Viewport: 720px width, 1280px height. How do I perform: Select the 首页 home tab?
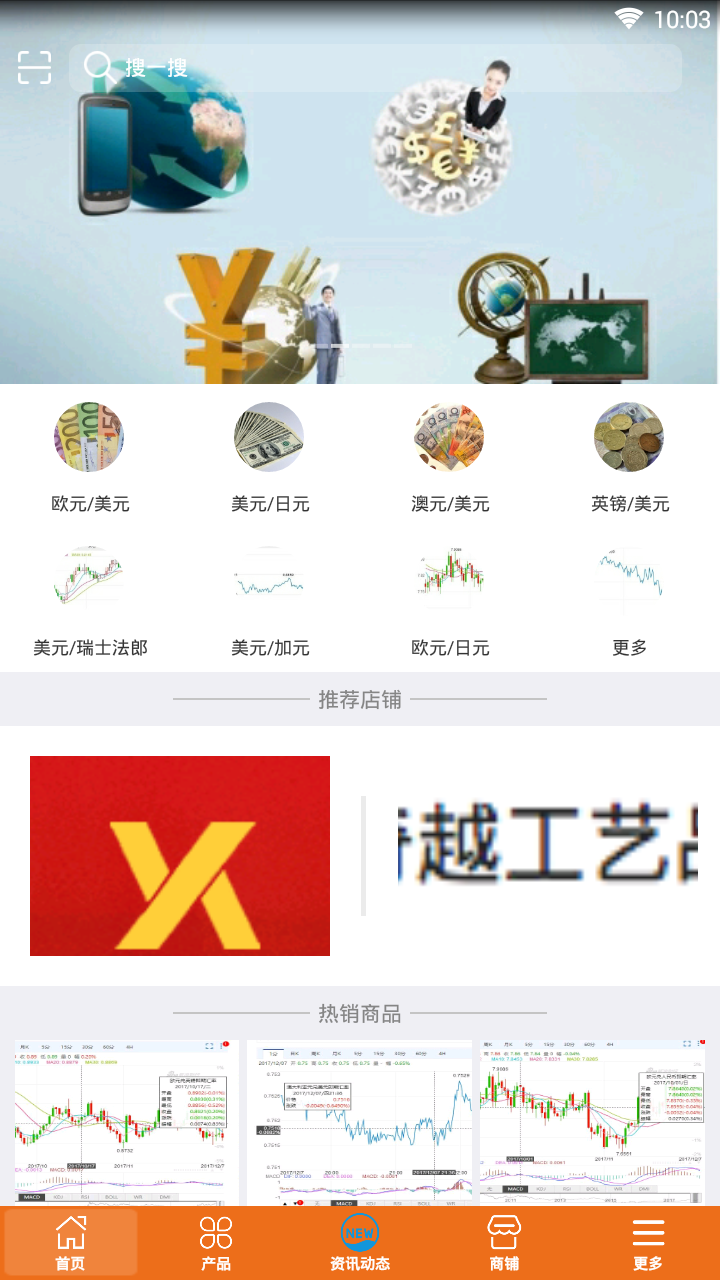(x=72, y=1240)
